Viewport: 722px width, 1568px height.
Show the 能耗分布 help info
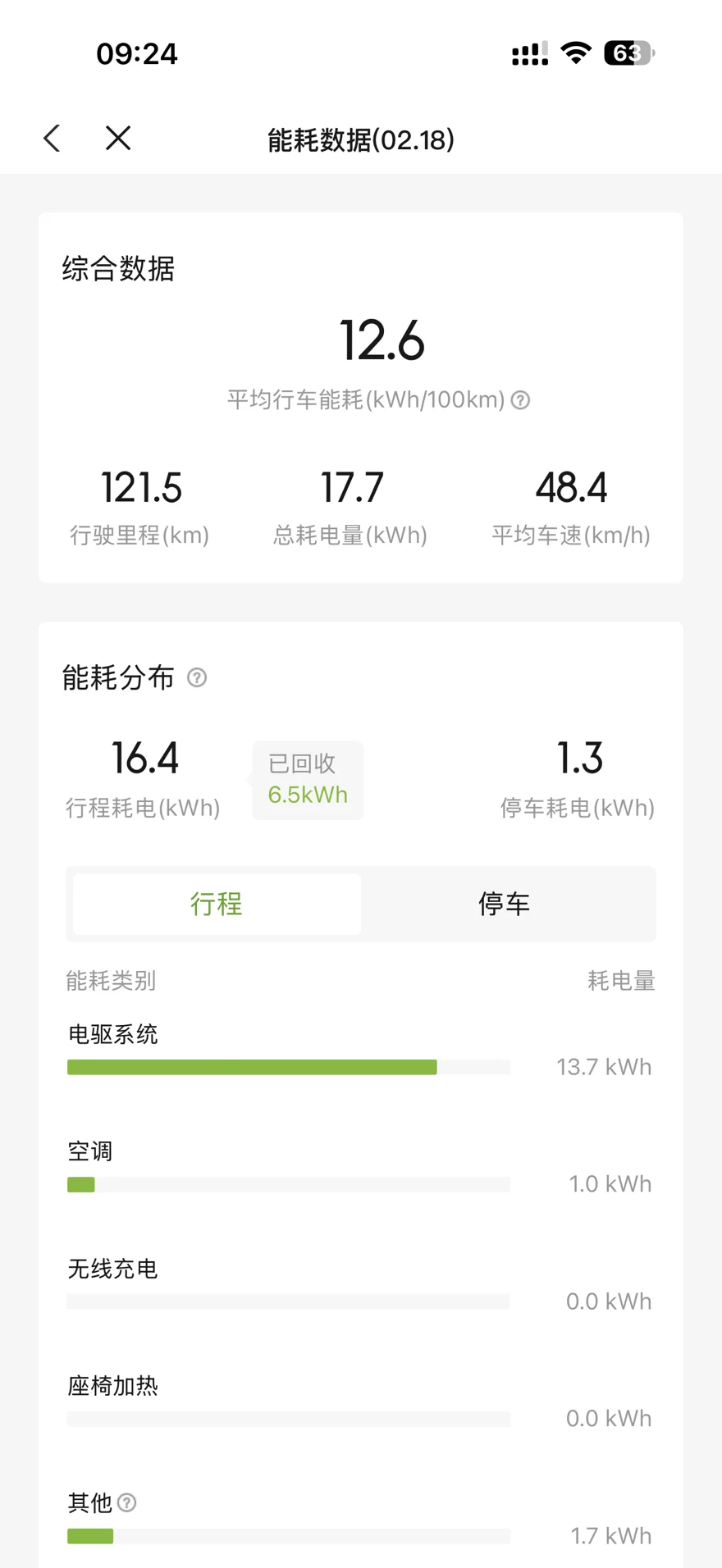click(x=197, y=677)
